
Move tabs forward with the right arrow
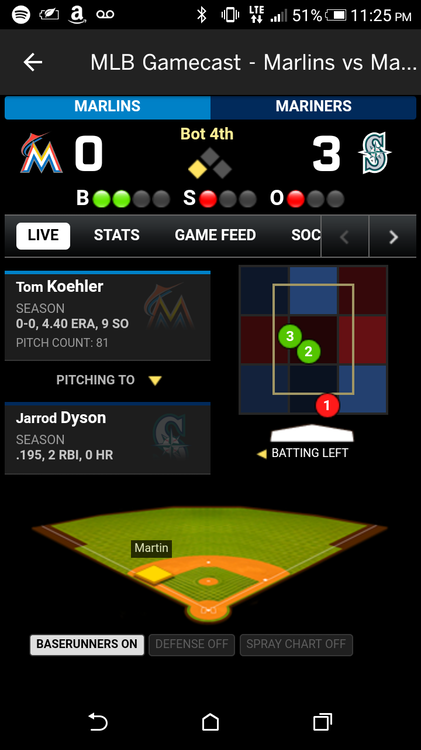[393, 237]
